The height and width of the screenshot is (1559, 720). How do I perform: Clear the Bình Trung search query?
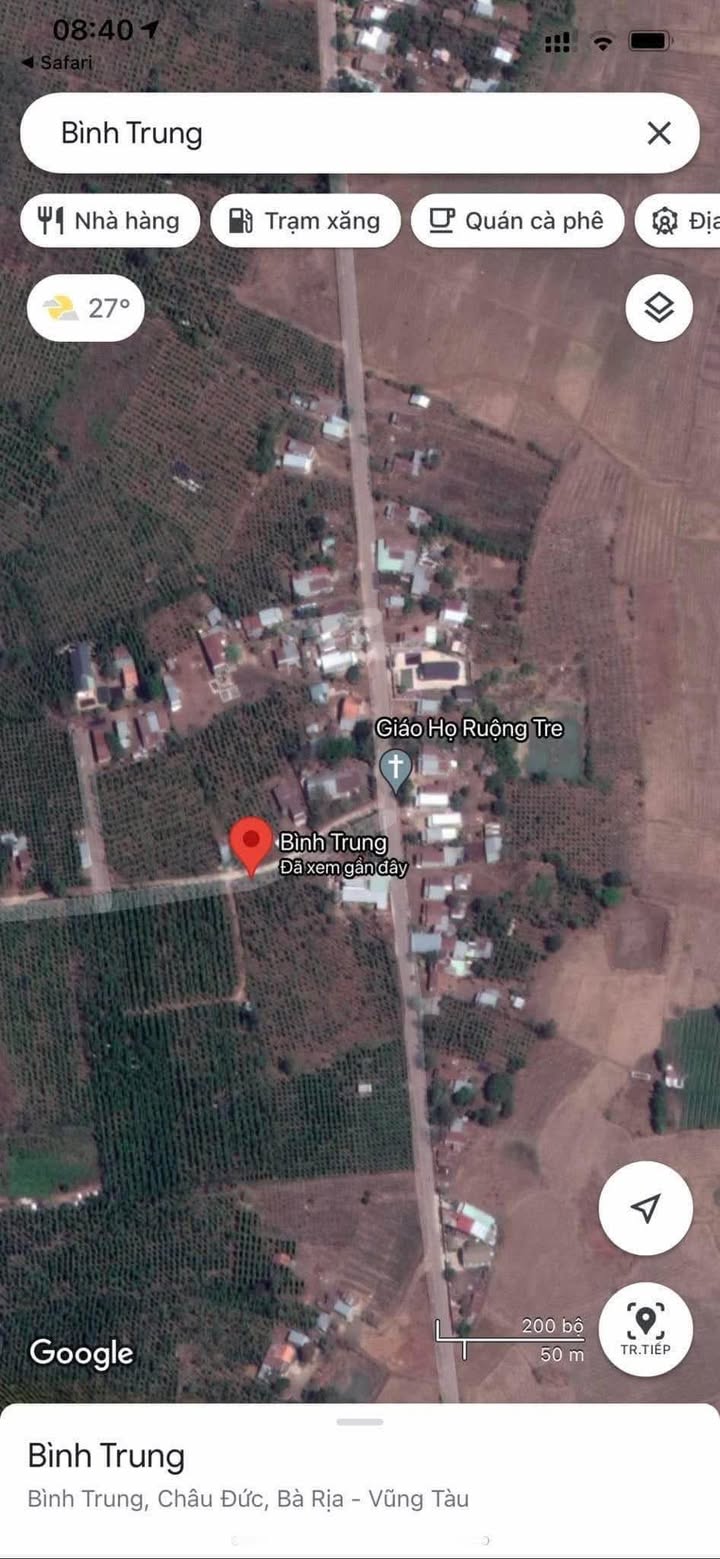[659, 133]
